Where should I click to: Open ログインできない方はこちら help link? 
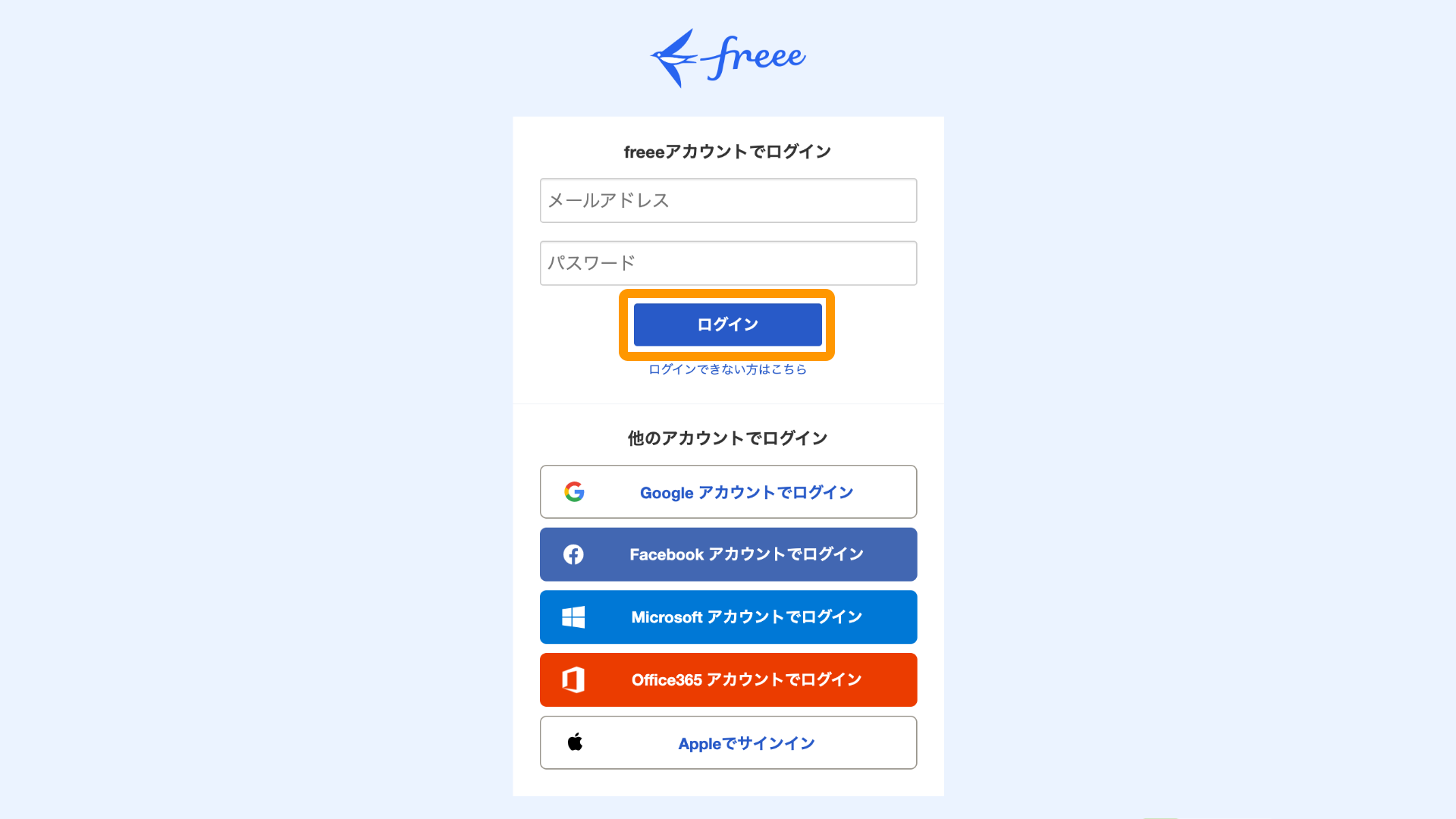tap(727, 369)
